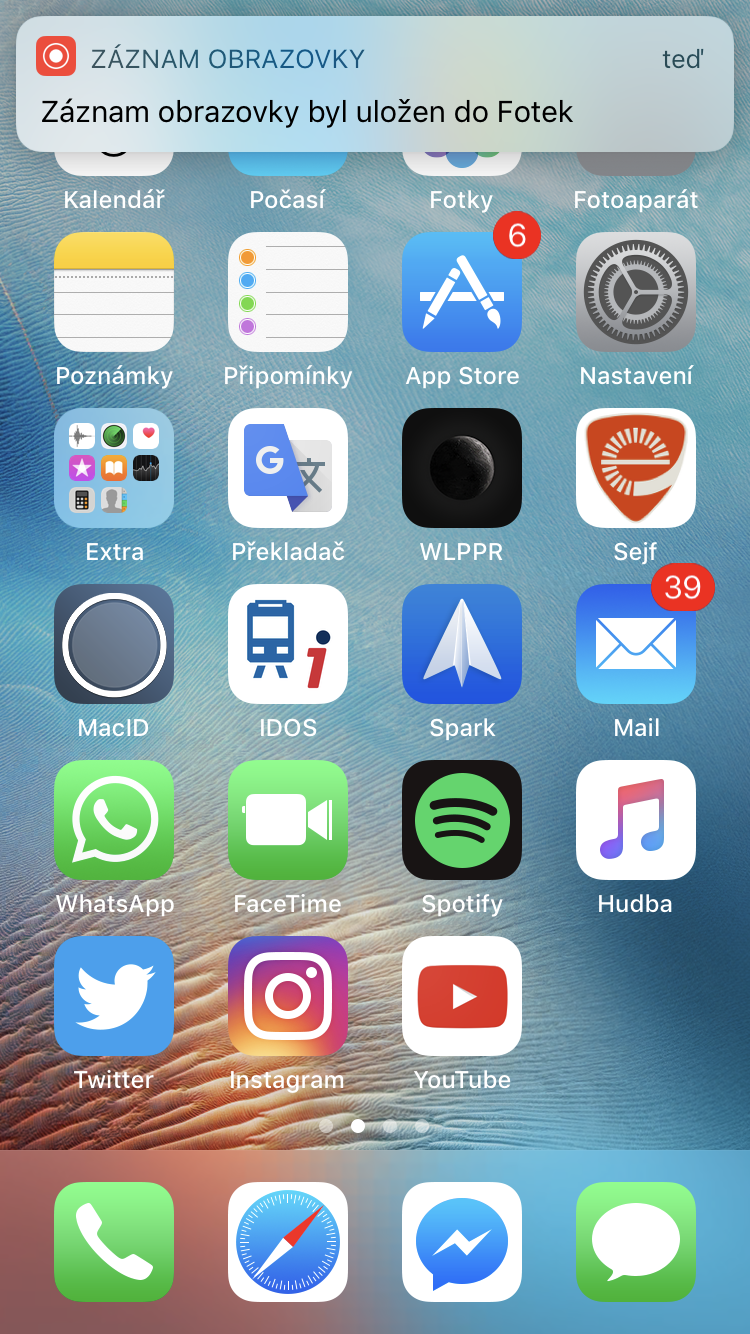Viewport: 750px width, 1334px height.
Task: Open Nastavení settings
Action: click(x=636, y=292)
